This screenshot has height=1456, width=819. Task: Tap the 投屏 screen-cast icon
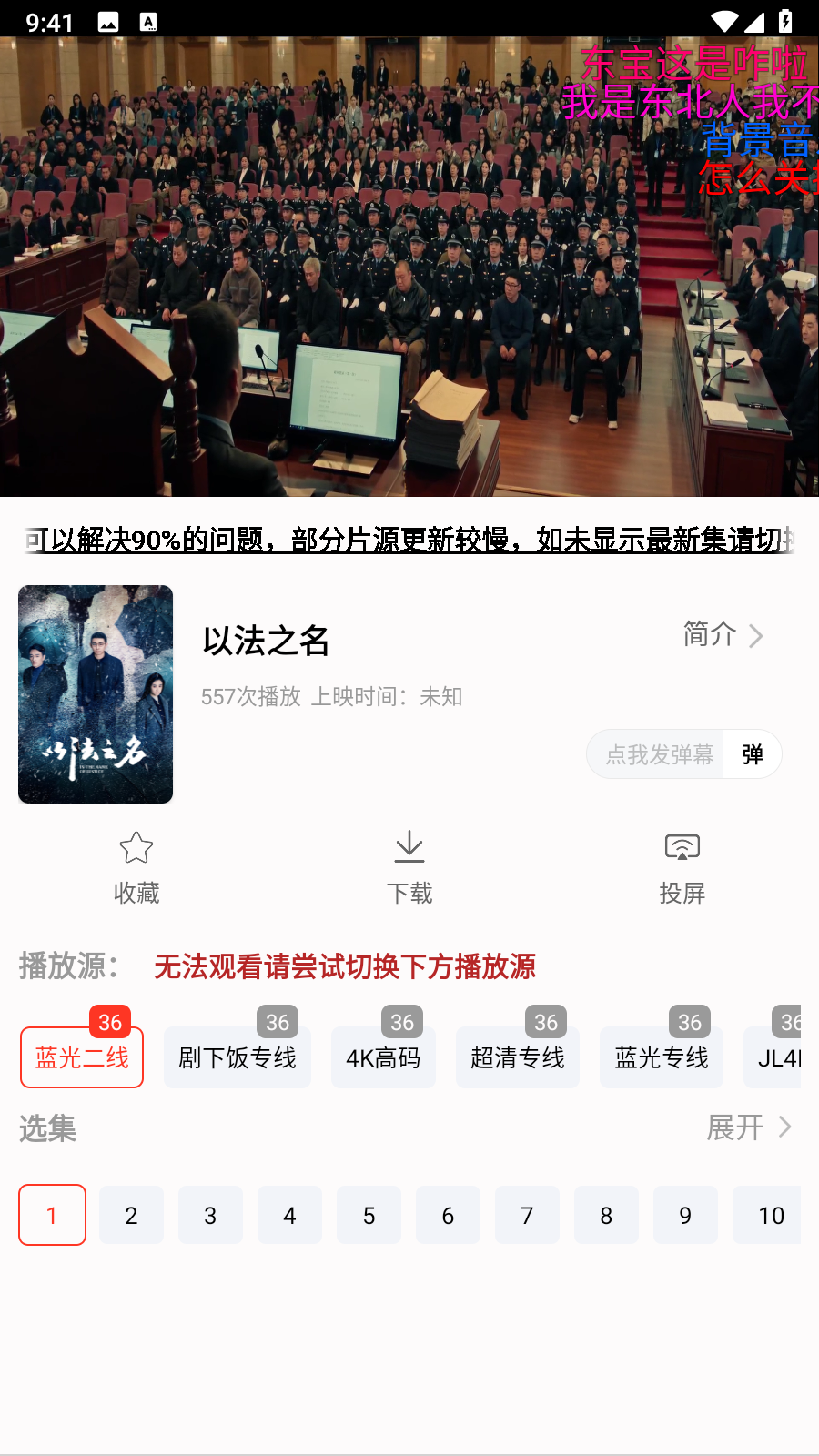682,846
